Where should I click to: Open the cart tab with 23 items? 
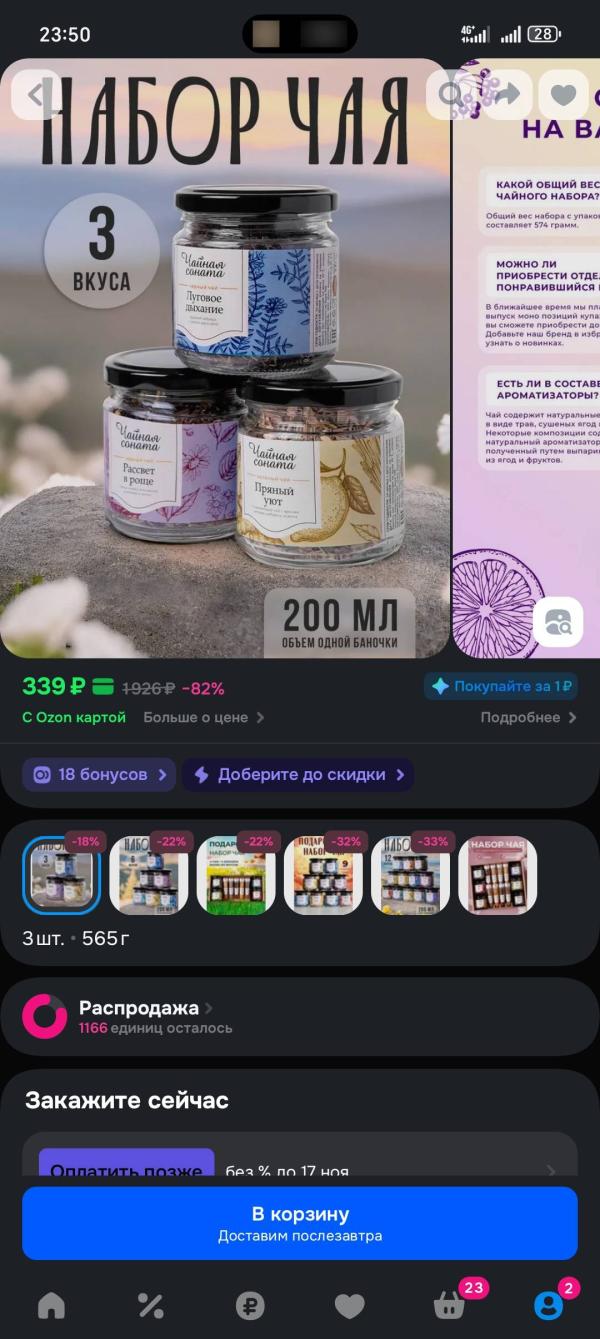[x=450, y=1305]
